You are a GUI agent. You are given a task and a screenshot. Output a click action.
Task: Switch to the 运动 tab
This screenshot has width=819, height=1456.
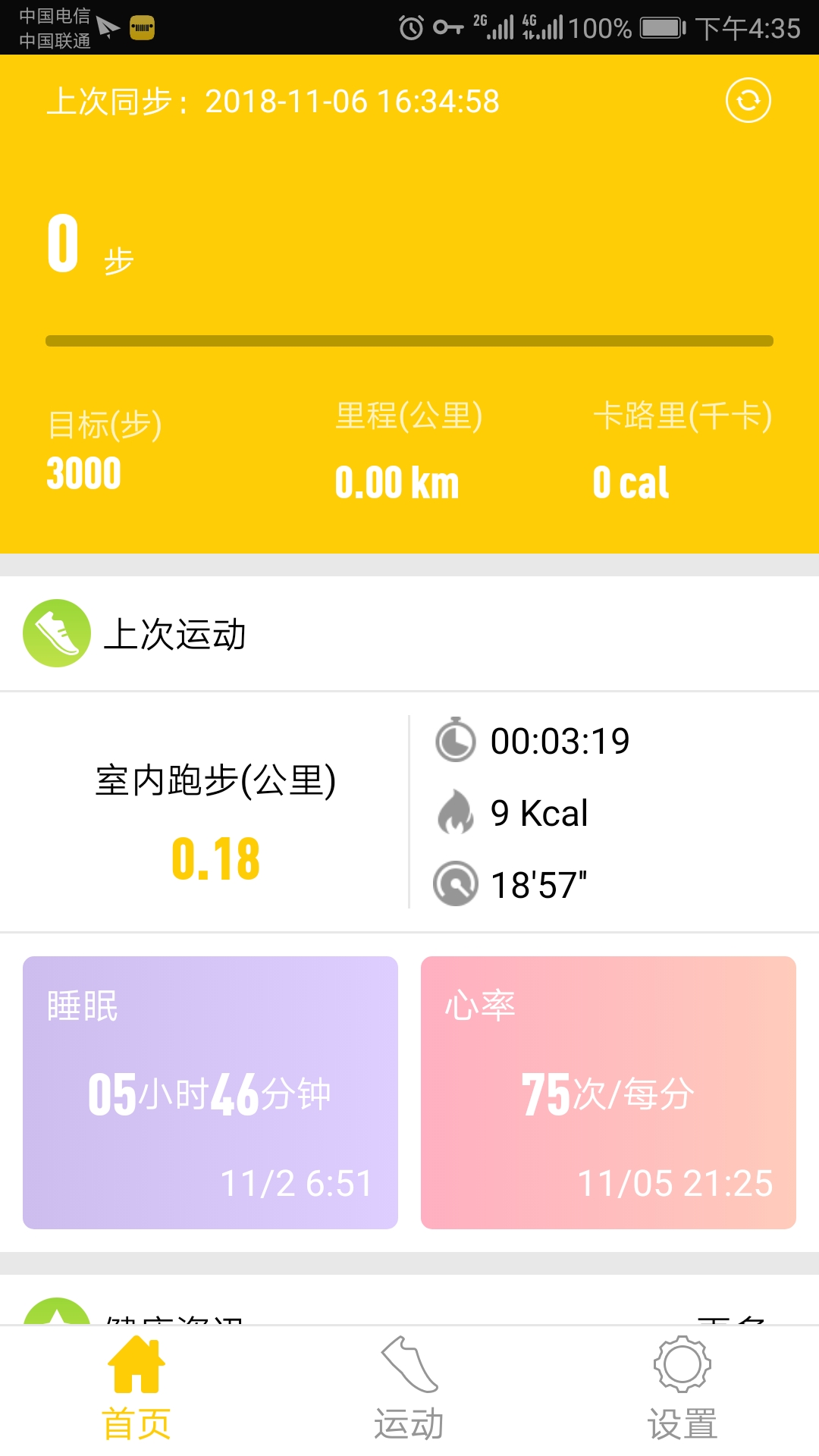[x=409, y=1389]
